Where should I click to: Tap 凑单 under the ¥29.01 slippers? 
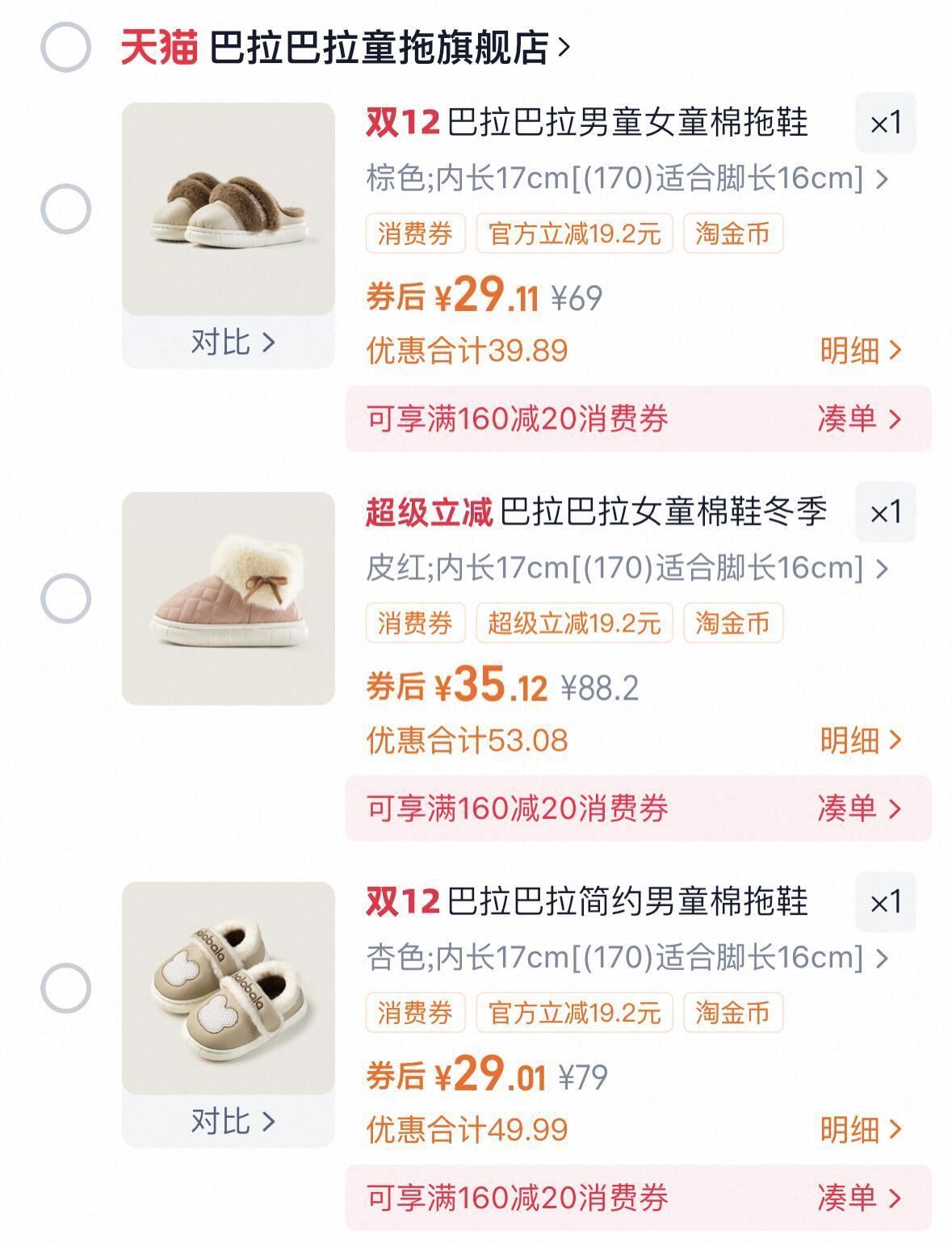pyautogui.click(x=858, y=1197)
